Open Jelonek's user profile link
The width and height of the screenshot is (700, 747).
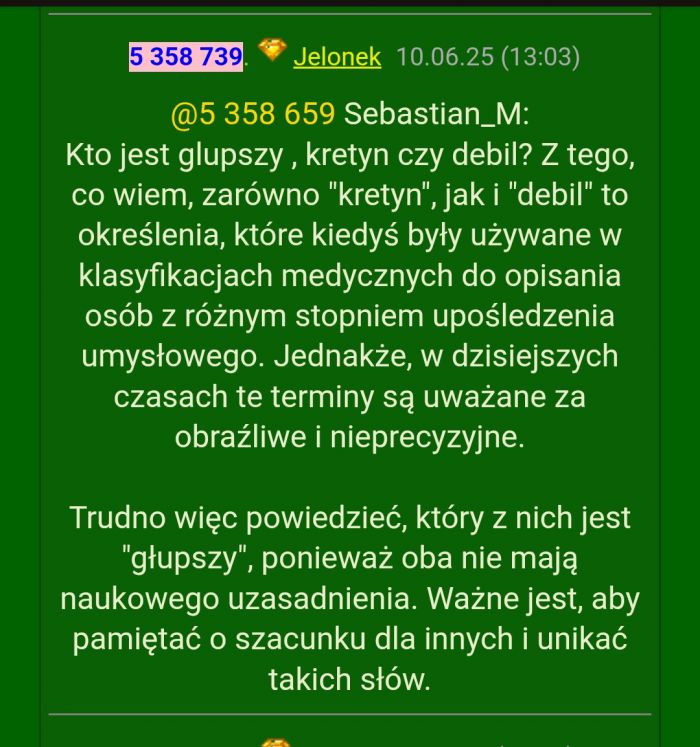(337, 57)
